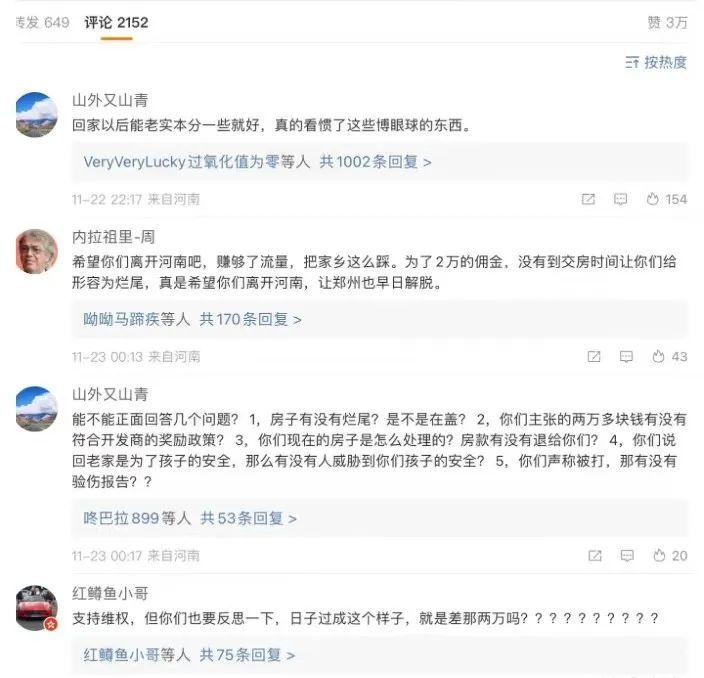
Task: Switch to the 转发 649 tab
Action: 42,22
